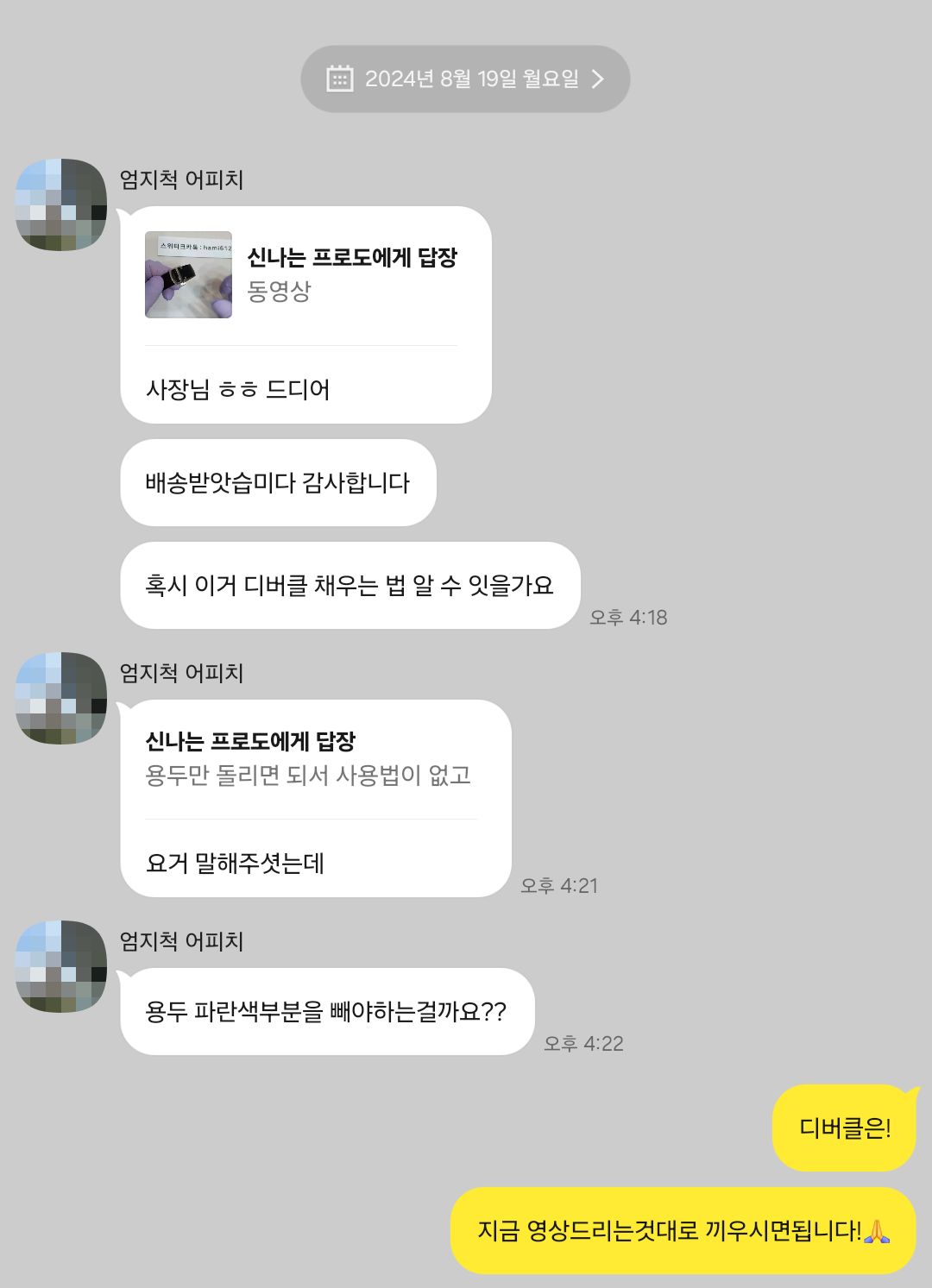Screen dimensions: 932x1288
Task: Tap 엄지척 어피치's avatar beside 요거 말해주셧는데 message
Action: click(x=61, y=698)
